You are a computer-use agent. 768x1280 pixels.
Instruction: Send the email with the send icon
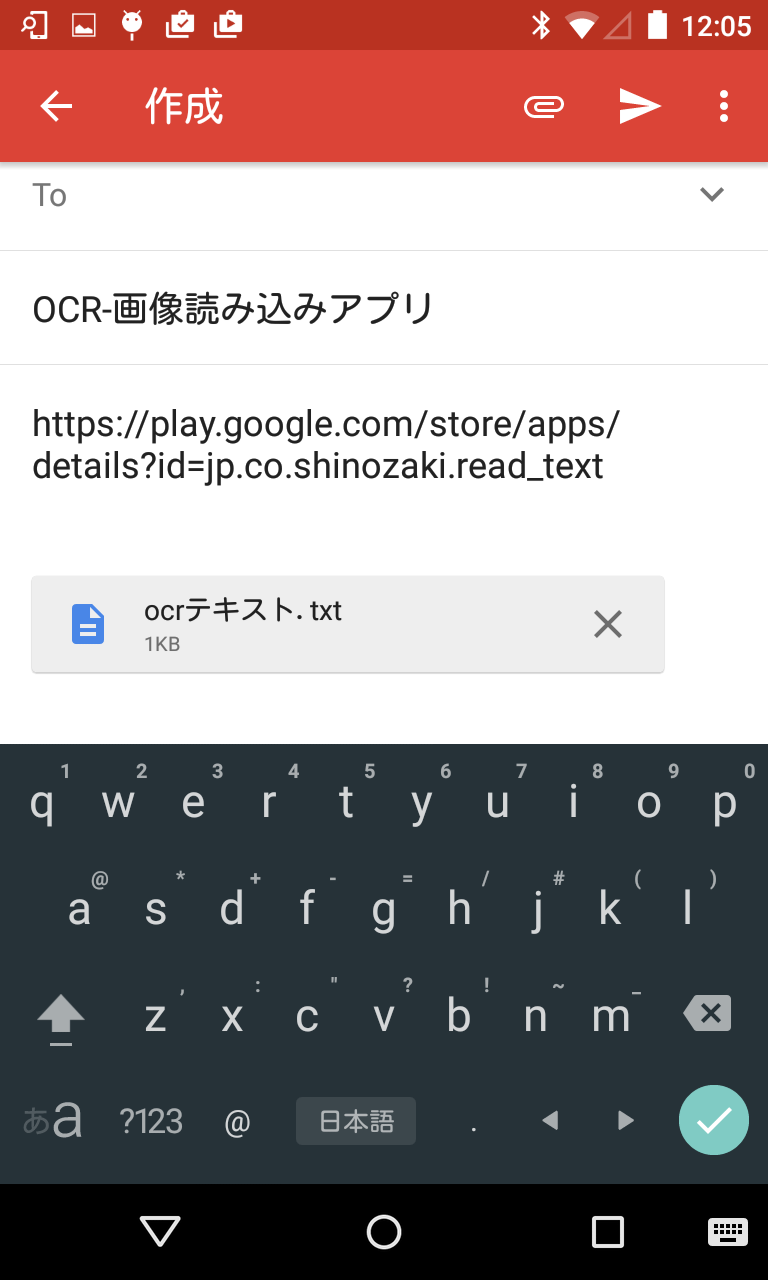click(639, 105)
